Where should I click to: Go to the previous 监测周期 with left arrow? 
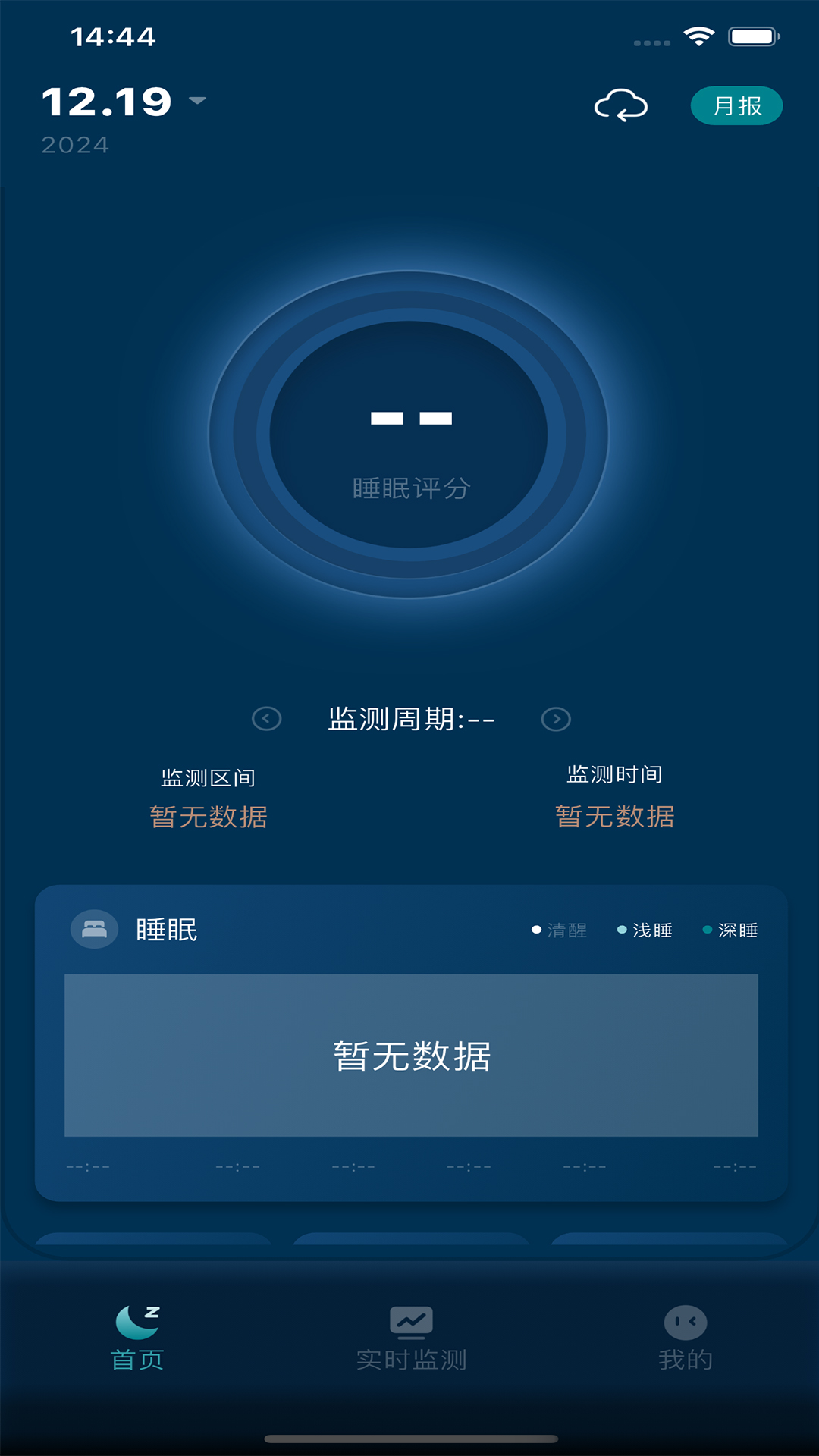(x=266, y=718)
